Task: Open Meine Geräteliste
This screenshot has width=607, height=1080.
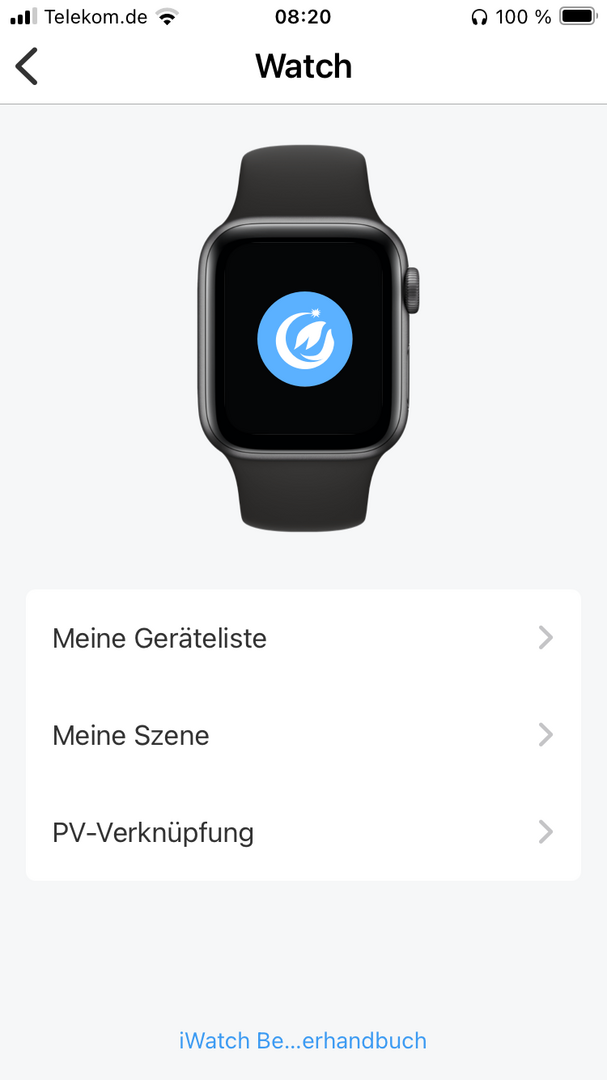Action: coord(303,638)
